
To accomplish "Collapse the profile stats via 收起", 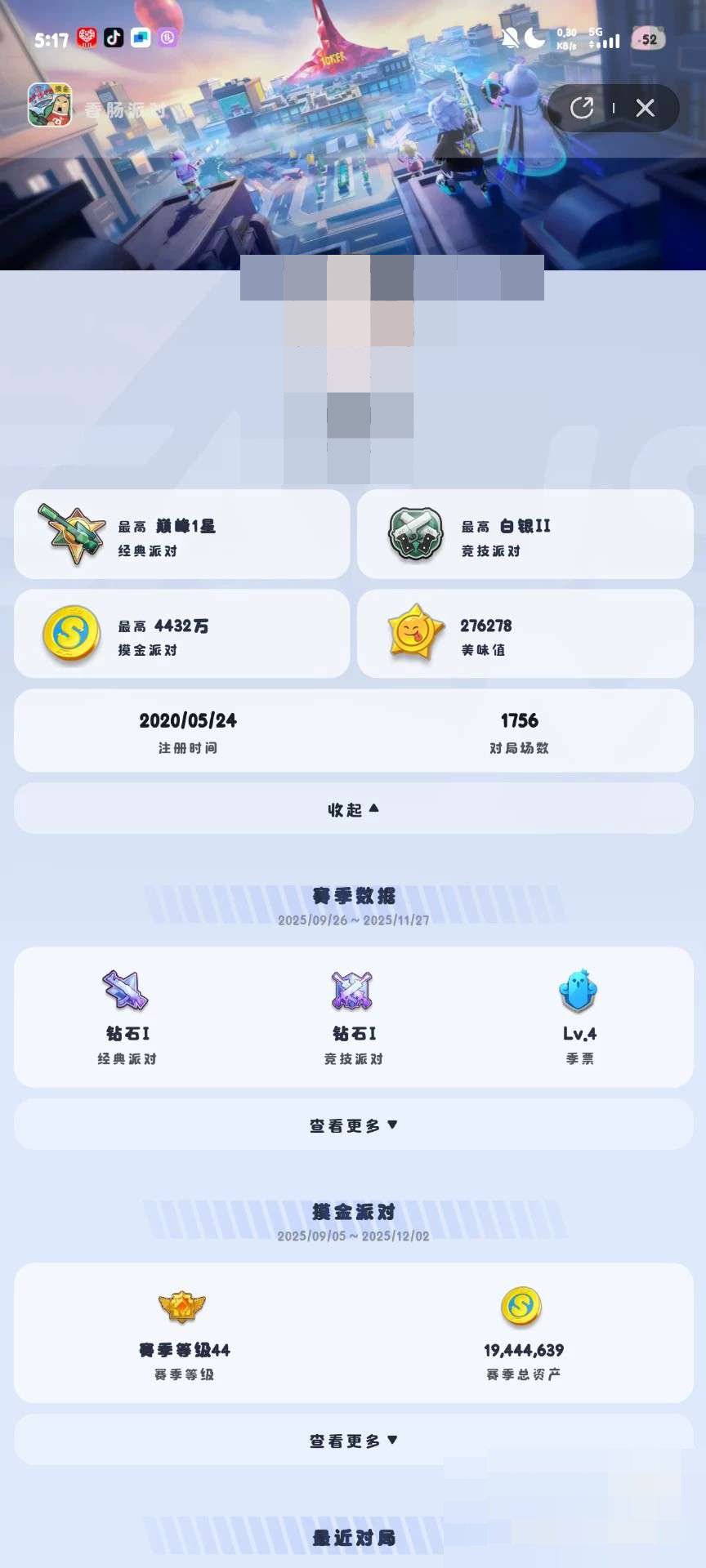I will [x=353, y=808].
